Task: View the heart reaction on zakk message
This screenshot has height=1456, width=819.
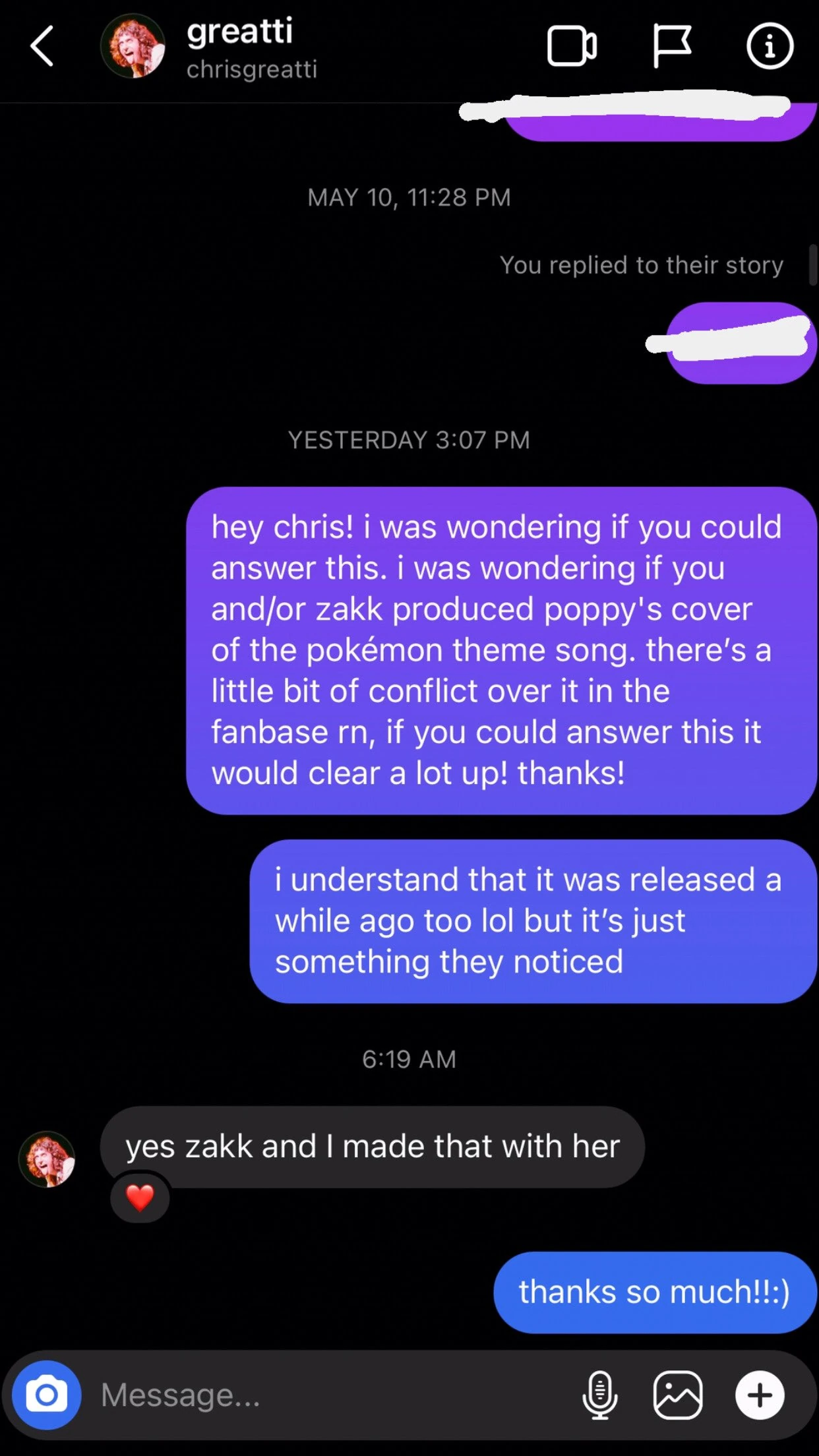Action: 140,1198
